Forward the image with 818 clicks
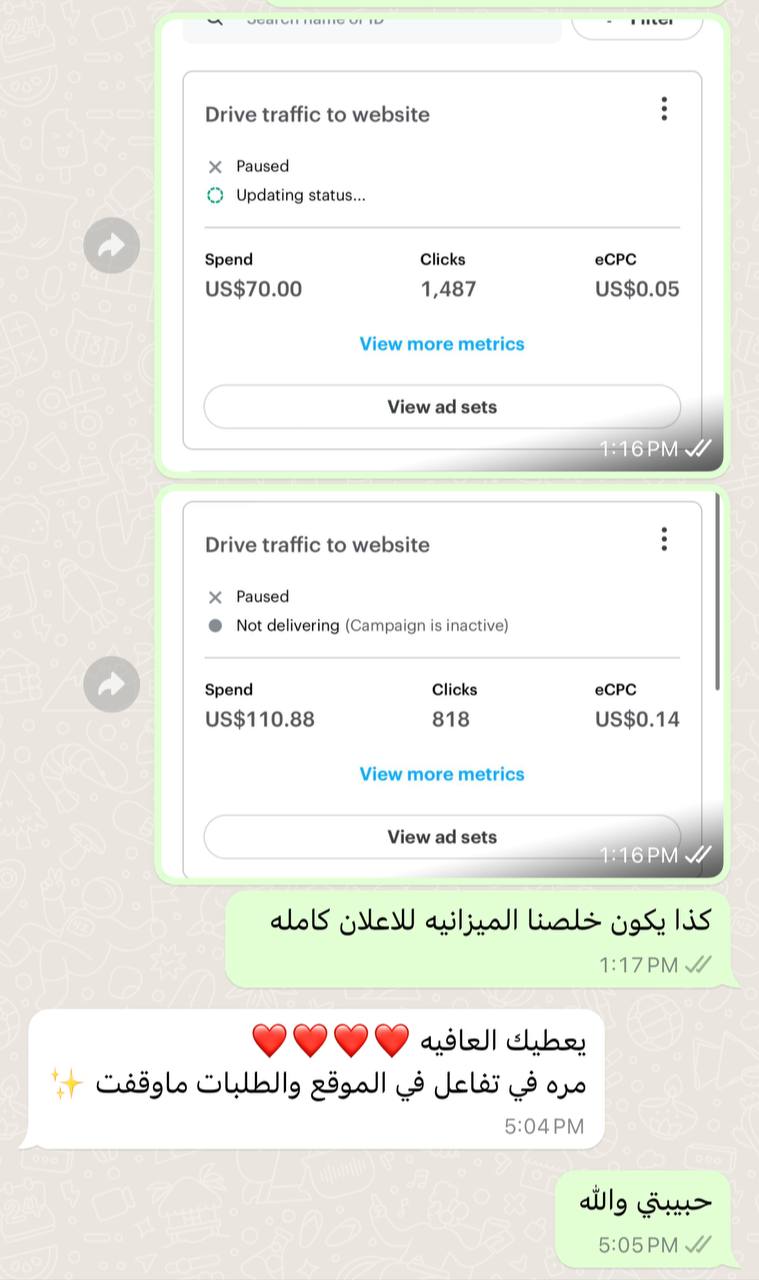Viewport: 759px width, 1280px height. point(112,684)
